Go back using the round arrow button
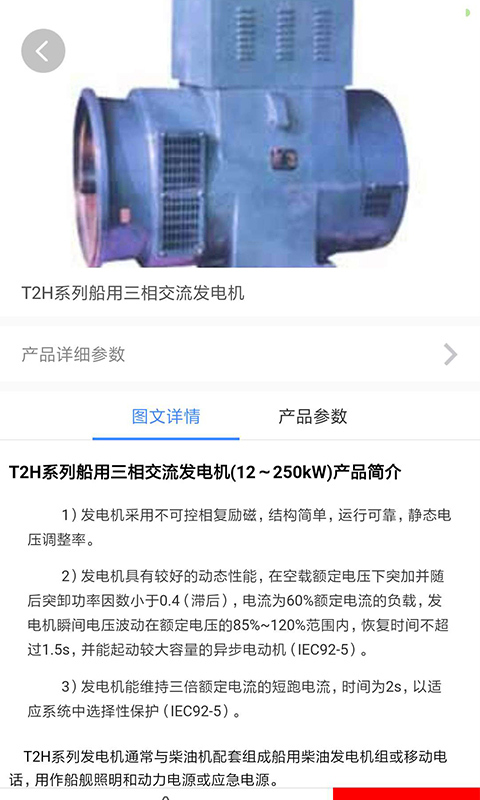The image size is (480, 800). coord(43,51)
